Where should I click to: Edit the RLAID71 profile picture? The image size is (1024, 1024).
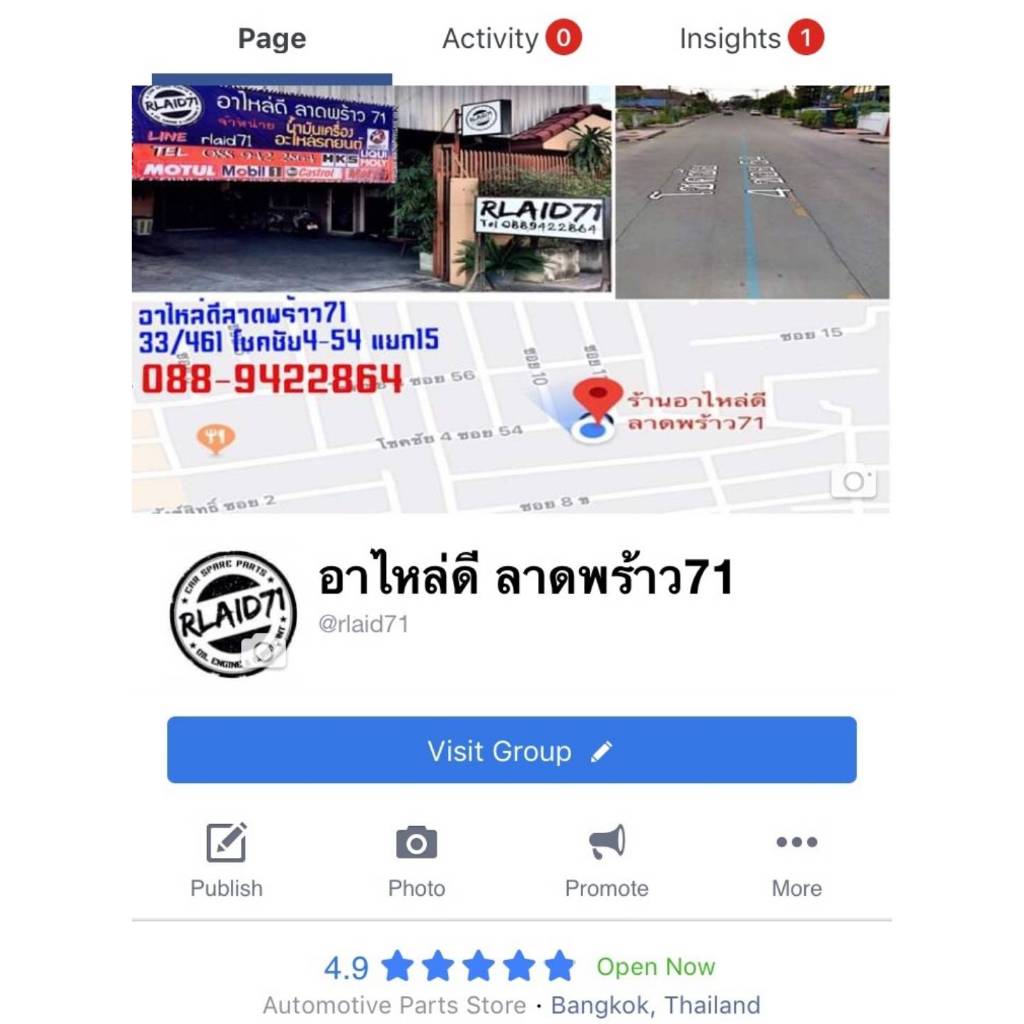click(x=262, y=651)
